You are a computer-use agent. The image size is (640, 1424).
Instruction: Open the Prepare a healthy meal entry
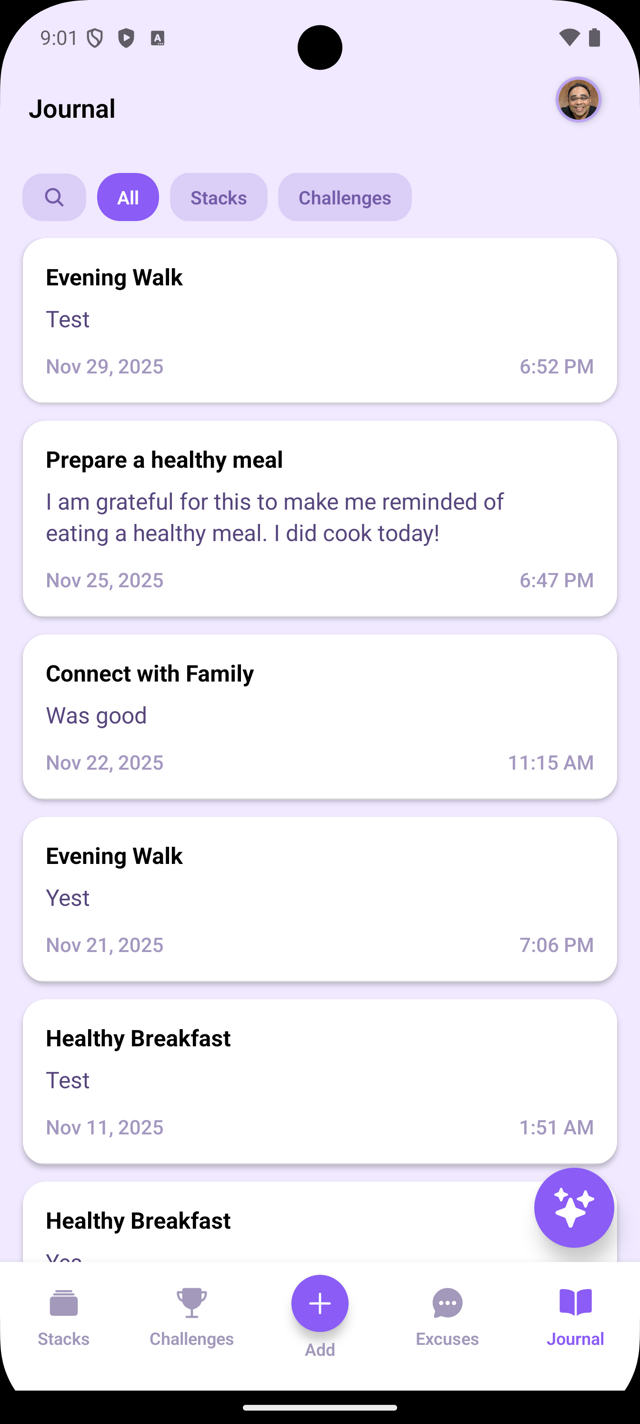click(320, 518)
